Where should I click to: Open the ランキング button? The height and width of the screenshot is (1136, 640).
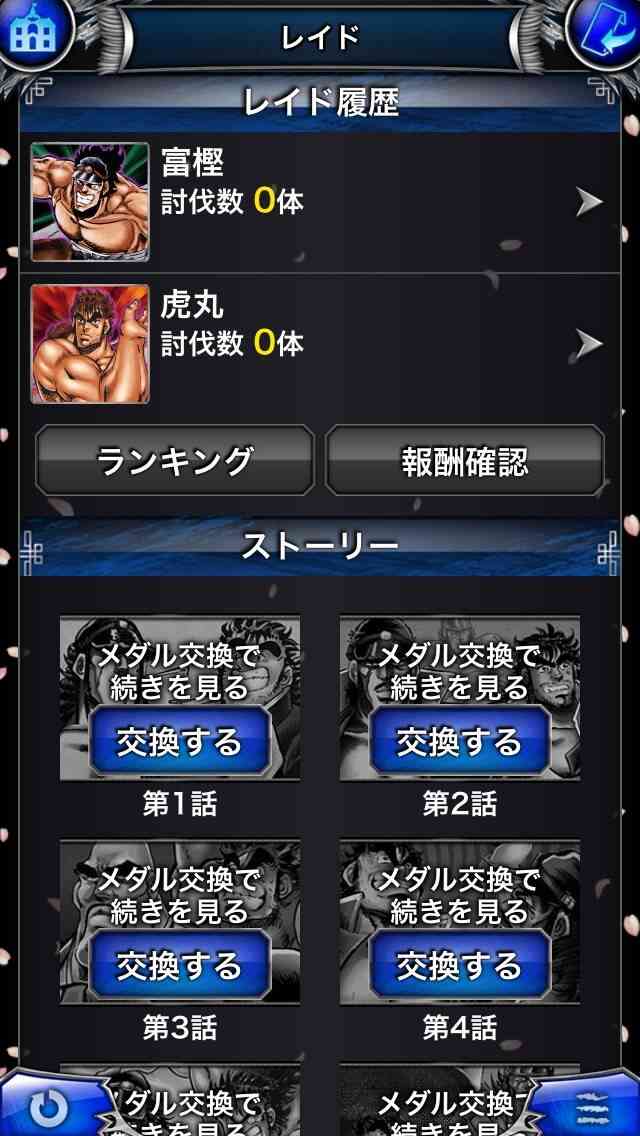click(175, 461)
